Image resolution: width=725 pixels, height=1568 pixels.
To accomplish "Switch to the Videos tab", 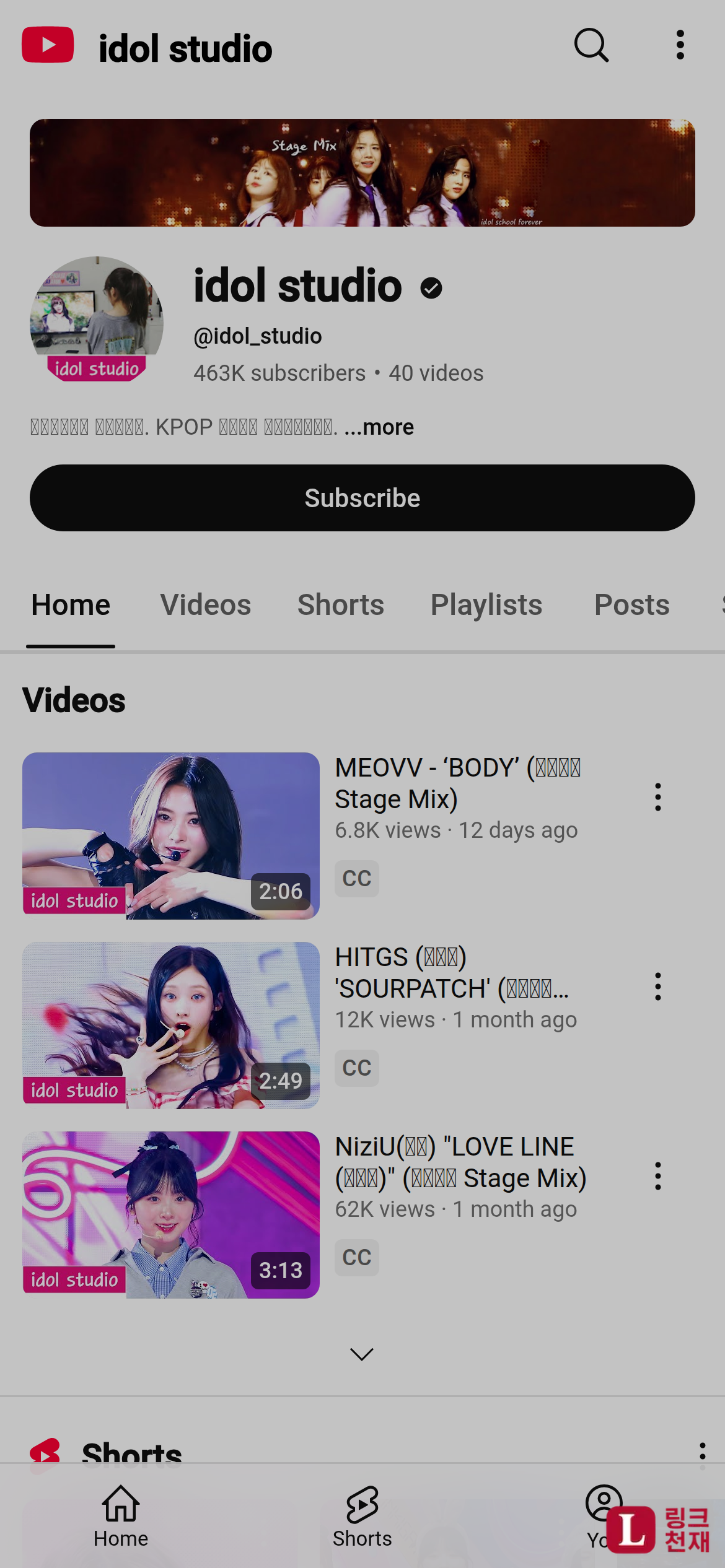I will point(205,605).
